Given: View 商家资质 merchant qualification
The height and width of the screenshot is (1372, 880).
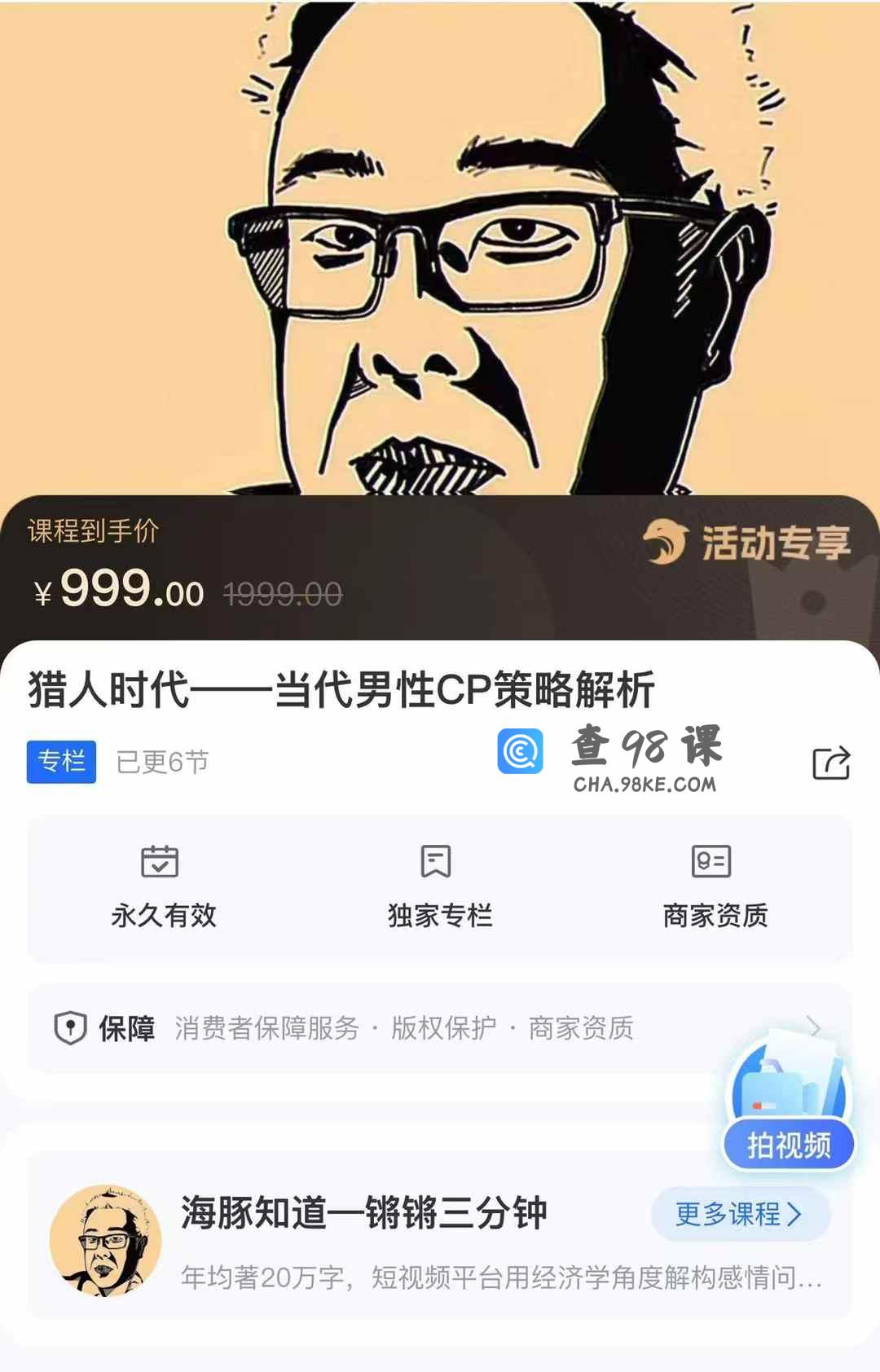Looking at the screenshot, I should click(x=715, y=889).
